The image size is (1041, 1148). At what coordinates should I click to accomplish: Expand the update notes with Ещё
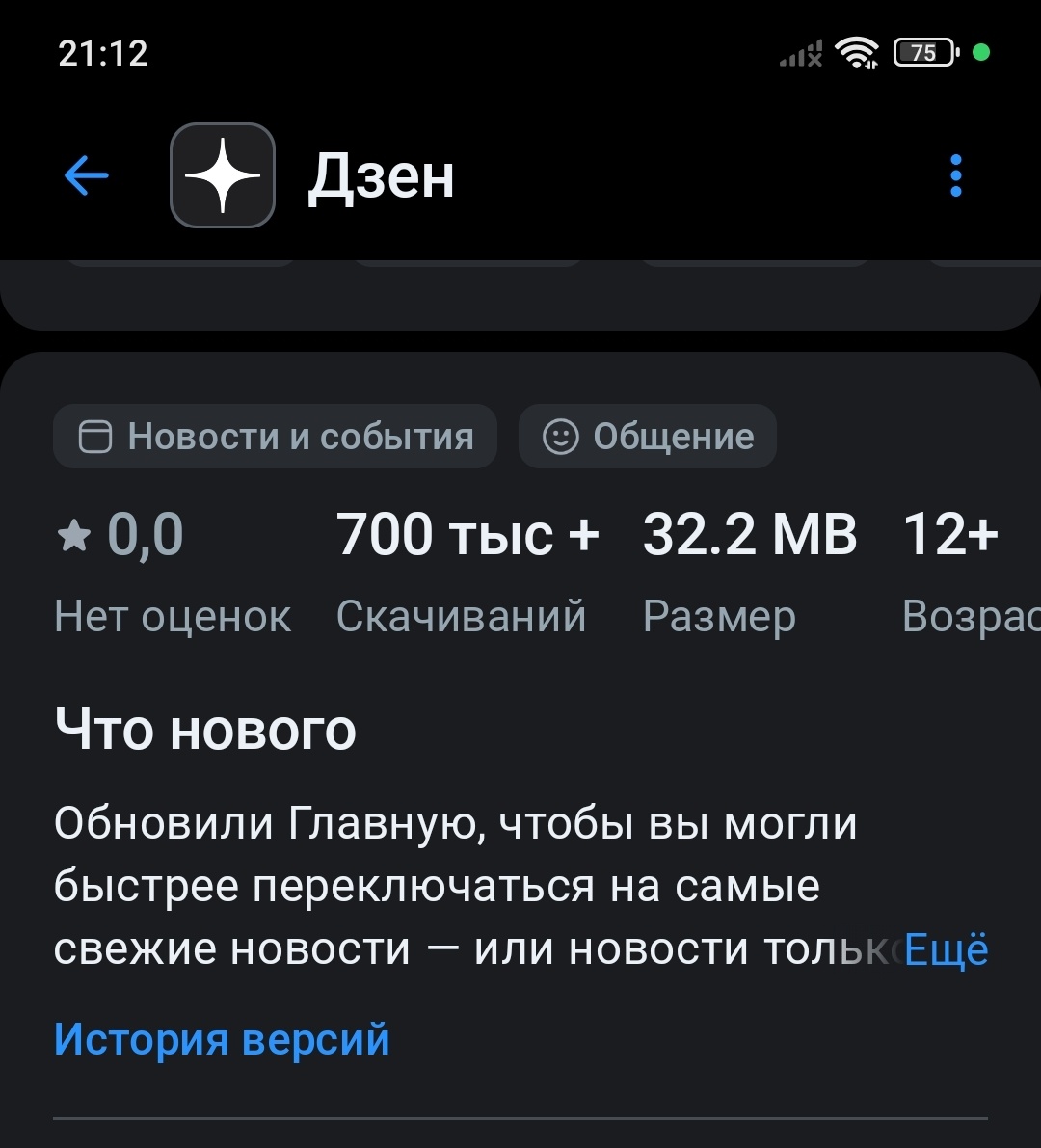click(947, 949)
